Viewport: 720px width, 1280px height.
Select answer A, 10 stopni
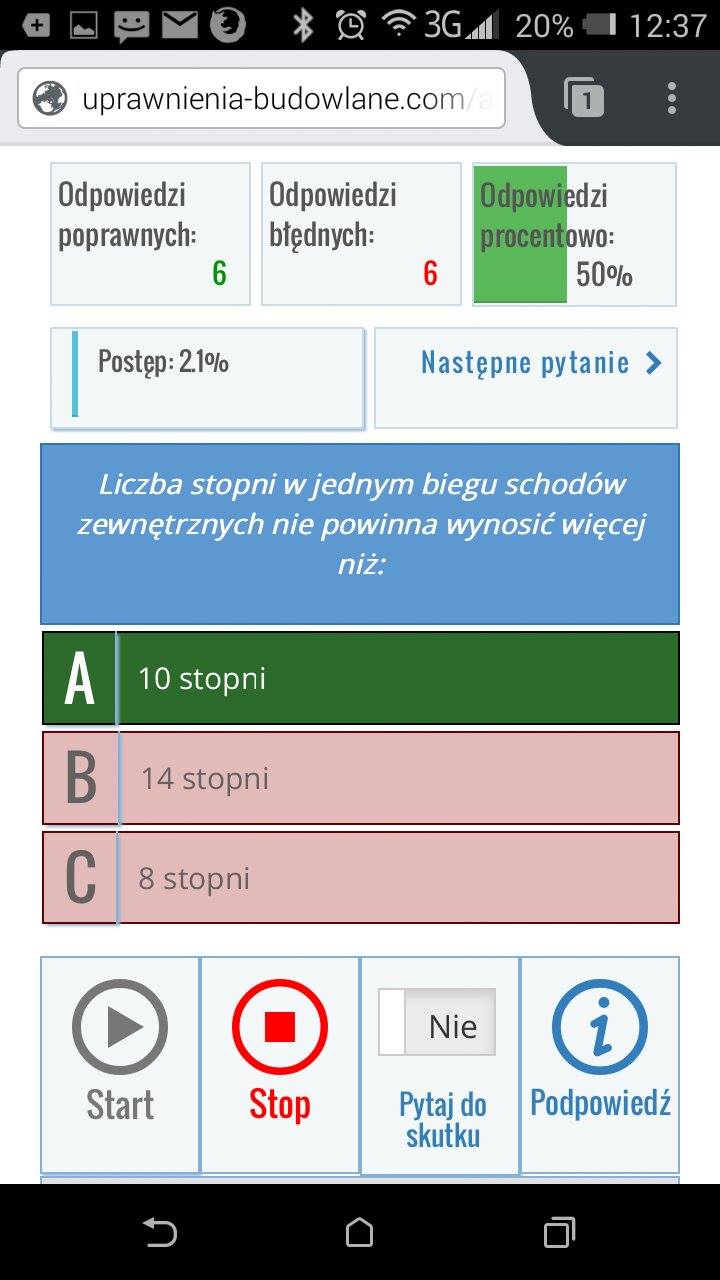pos(360,678)
